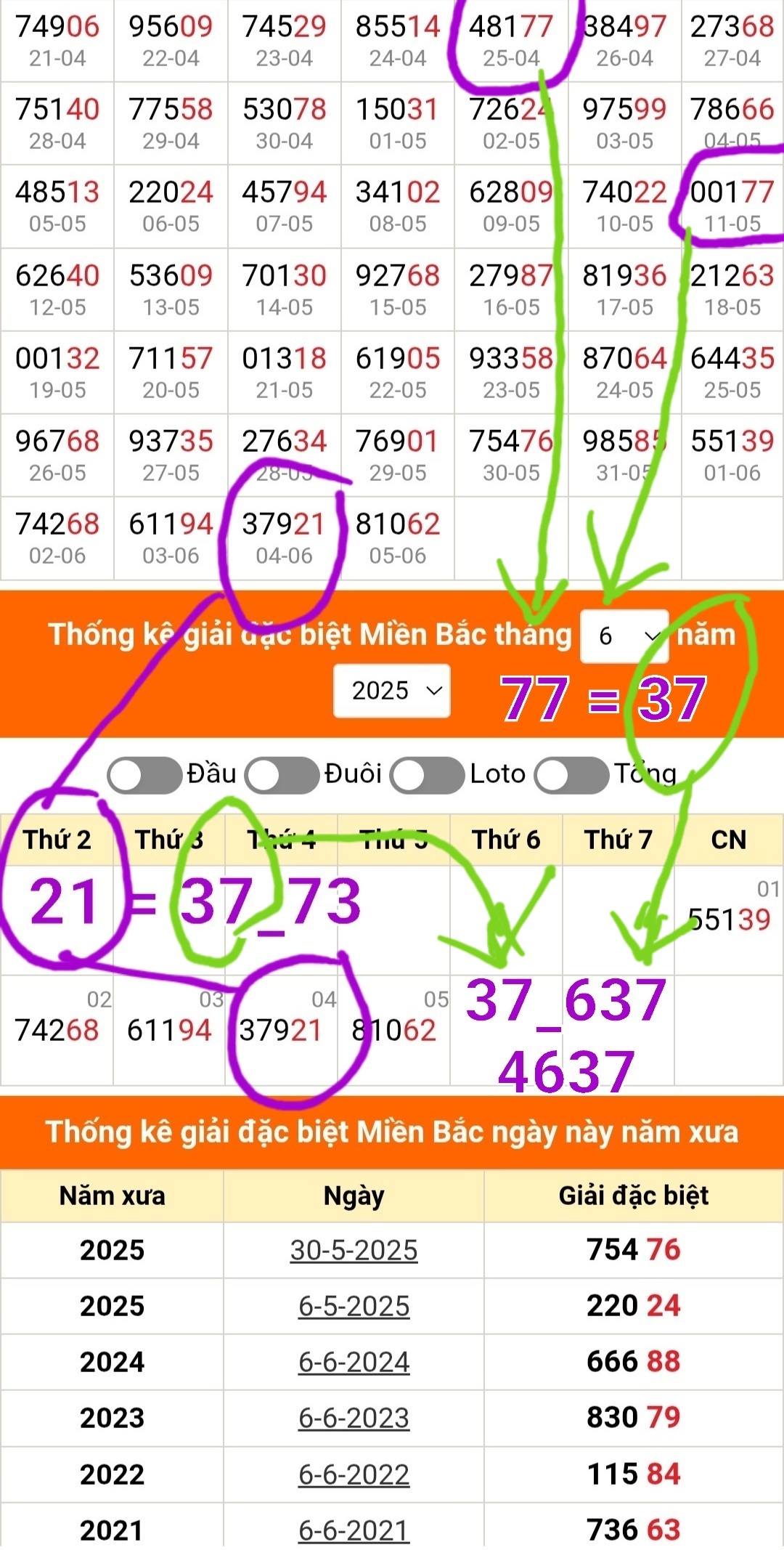The width and height of the screenshot is (784, 1550).
Task: Open the 6-5-2025 date link
Action: tap(354, 1306)
